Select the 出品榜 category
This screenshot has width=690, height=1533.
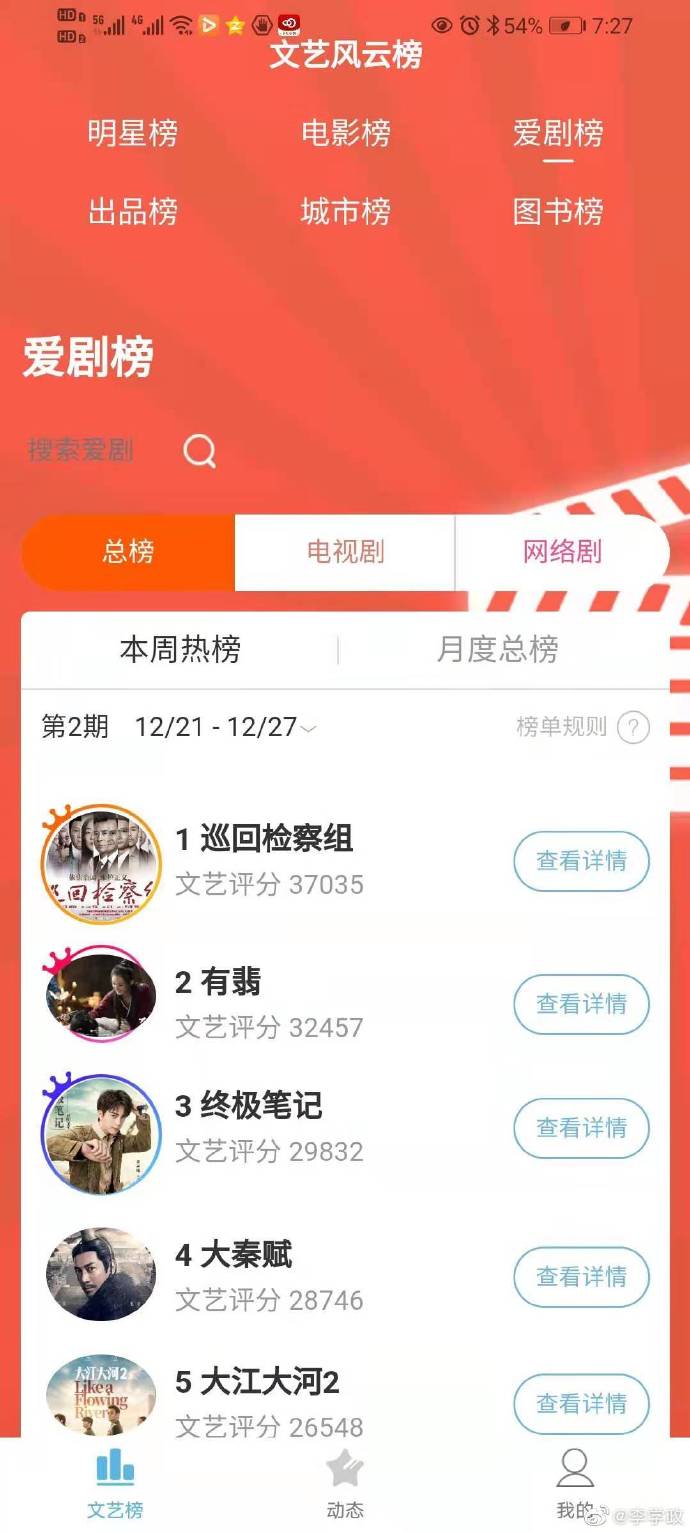(132, 212)
